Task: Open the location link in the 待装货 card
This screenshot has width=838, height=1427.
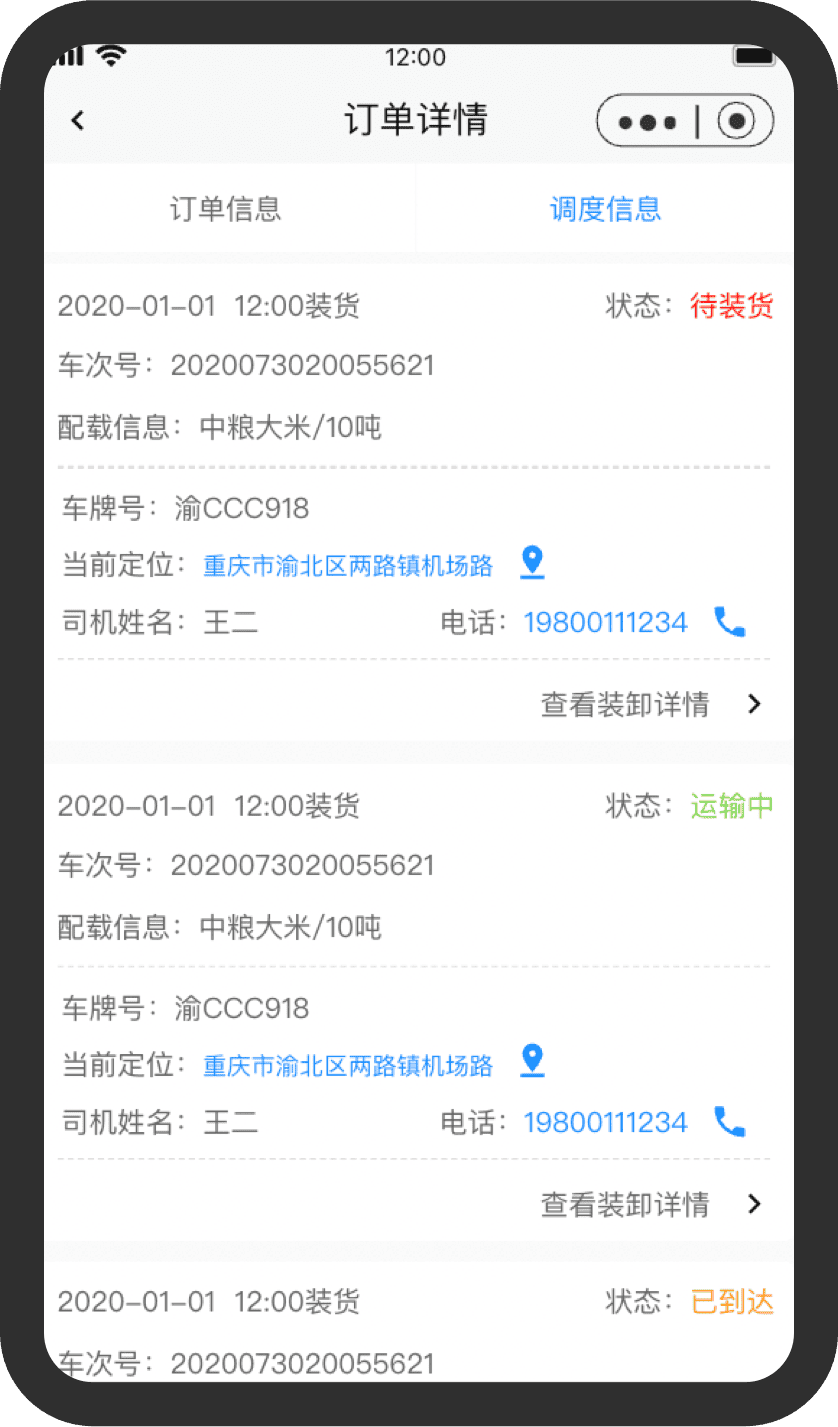Action: 348,566
